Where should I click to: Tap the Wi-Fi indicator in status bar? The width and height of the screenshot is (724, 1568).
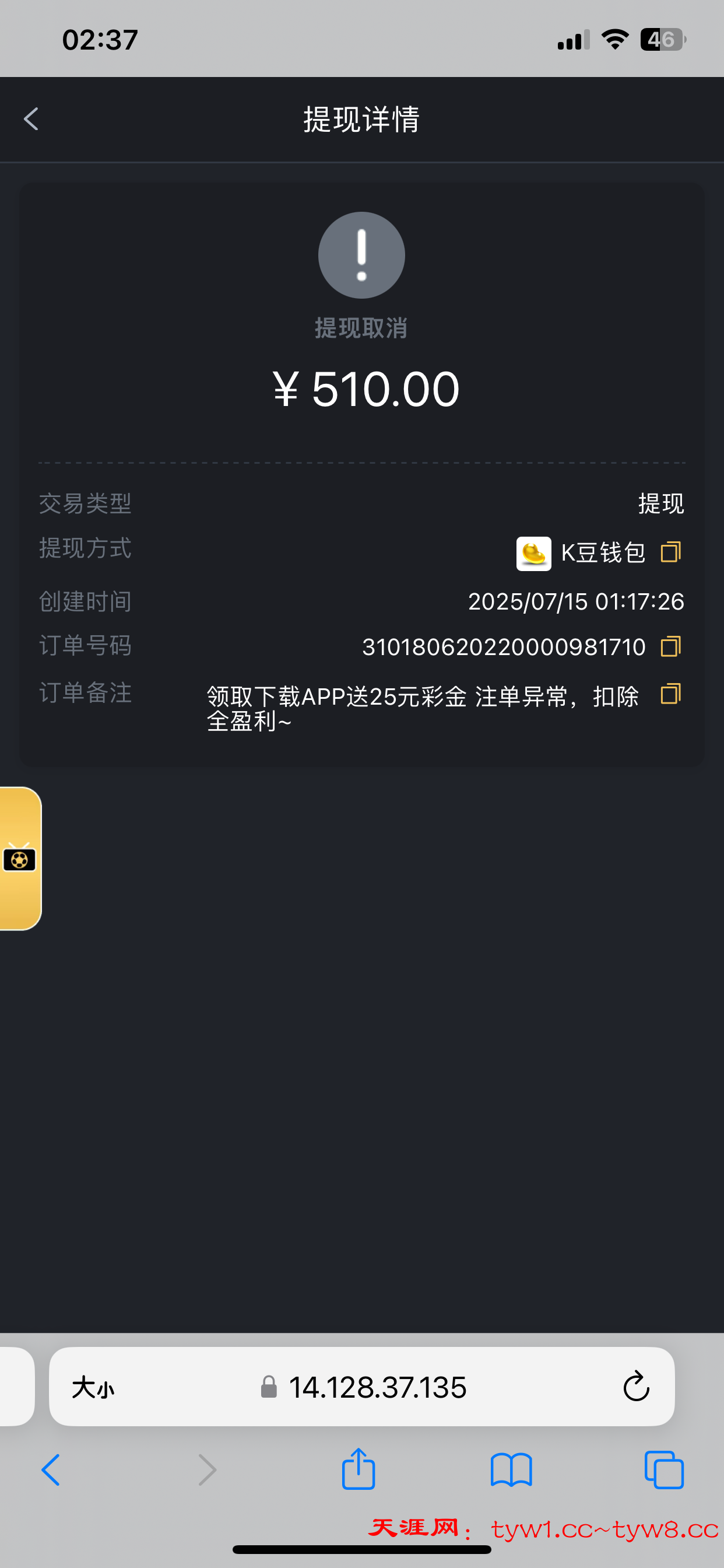click(615, 38)
